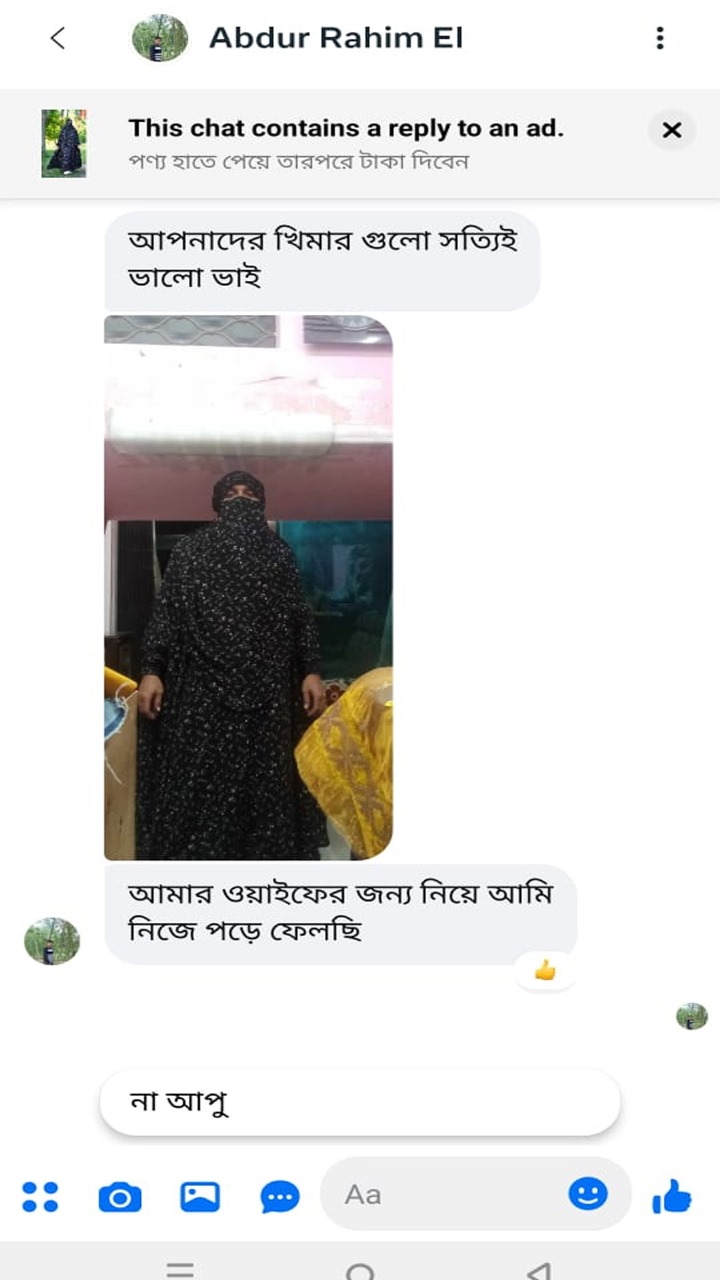Open Abdur Rahim El's profile picture
The height and width of the screenshot is (1280, 720).
pyautogui.click(x=160, y=38)
